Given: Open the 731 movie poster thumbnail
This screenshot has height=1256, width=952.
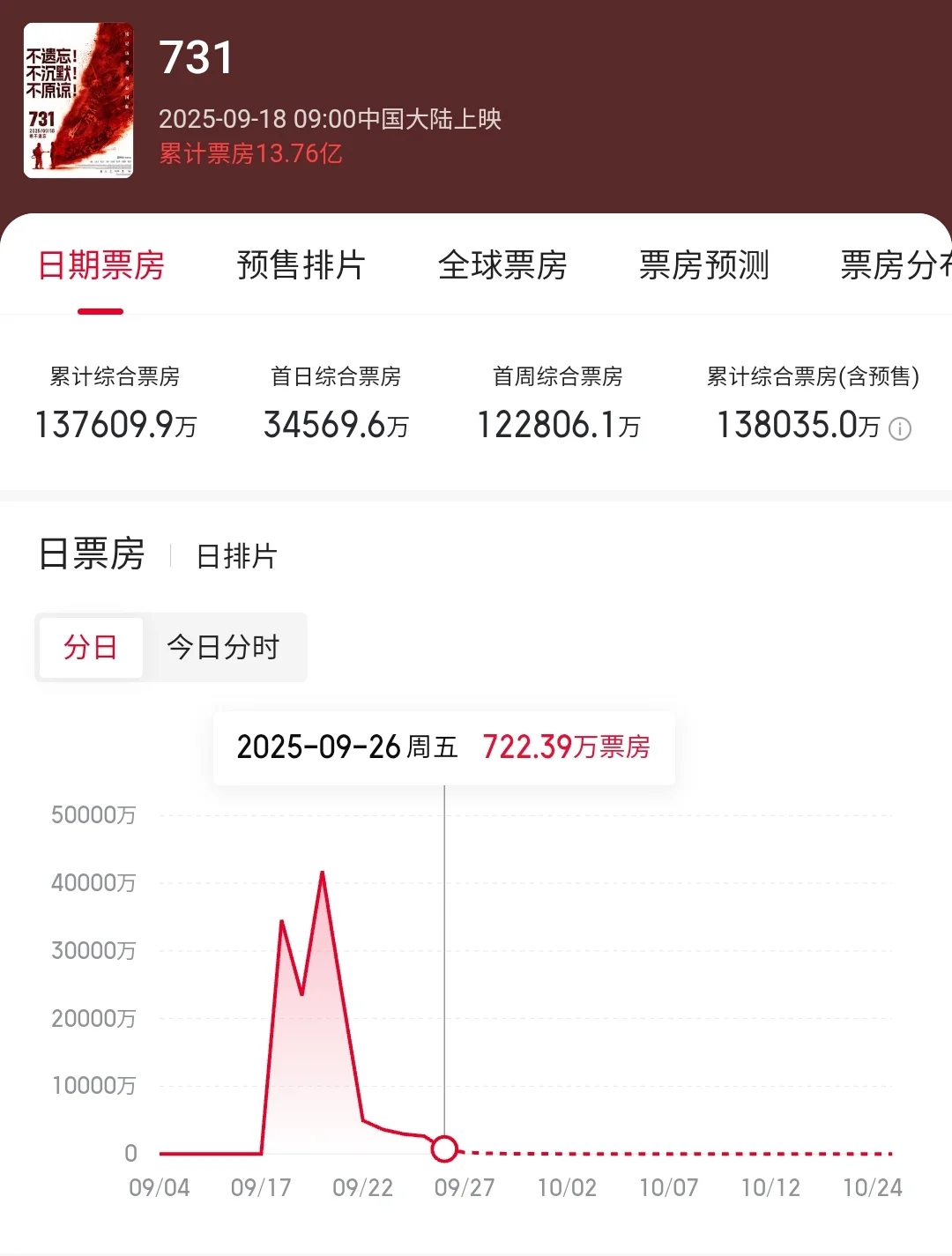Looking at the screenshot, I should [78, 100].
